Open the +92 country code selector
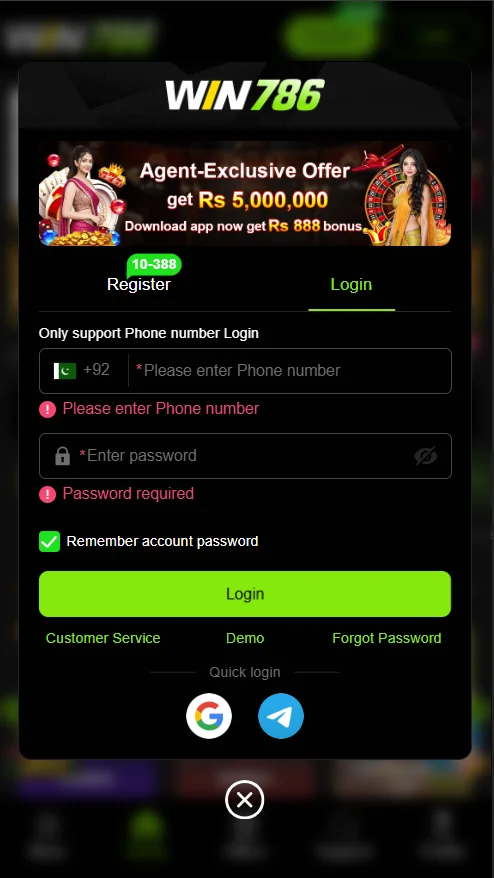 [x=83, y=370]
